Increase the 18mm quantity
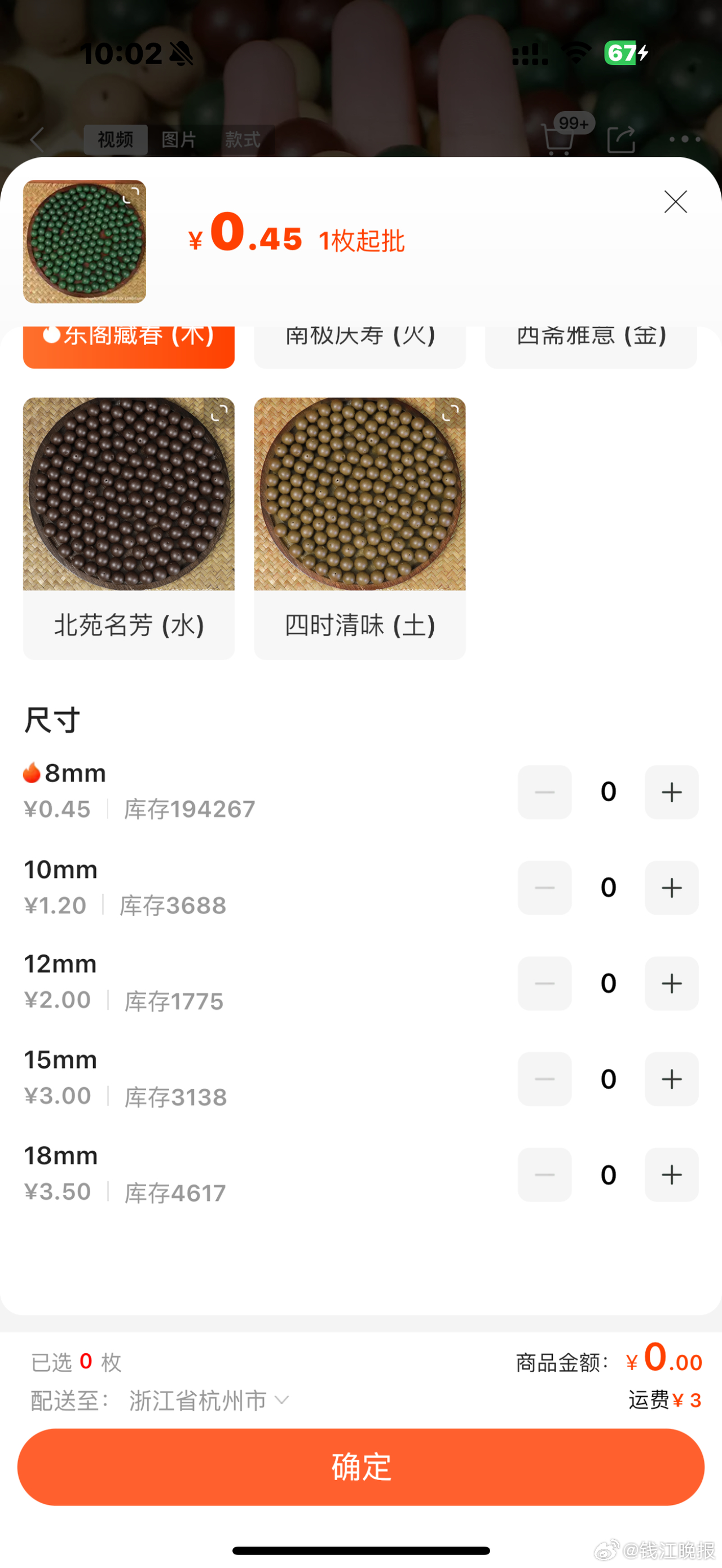Screen dimensions: 722x1568 671,1174
